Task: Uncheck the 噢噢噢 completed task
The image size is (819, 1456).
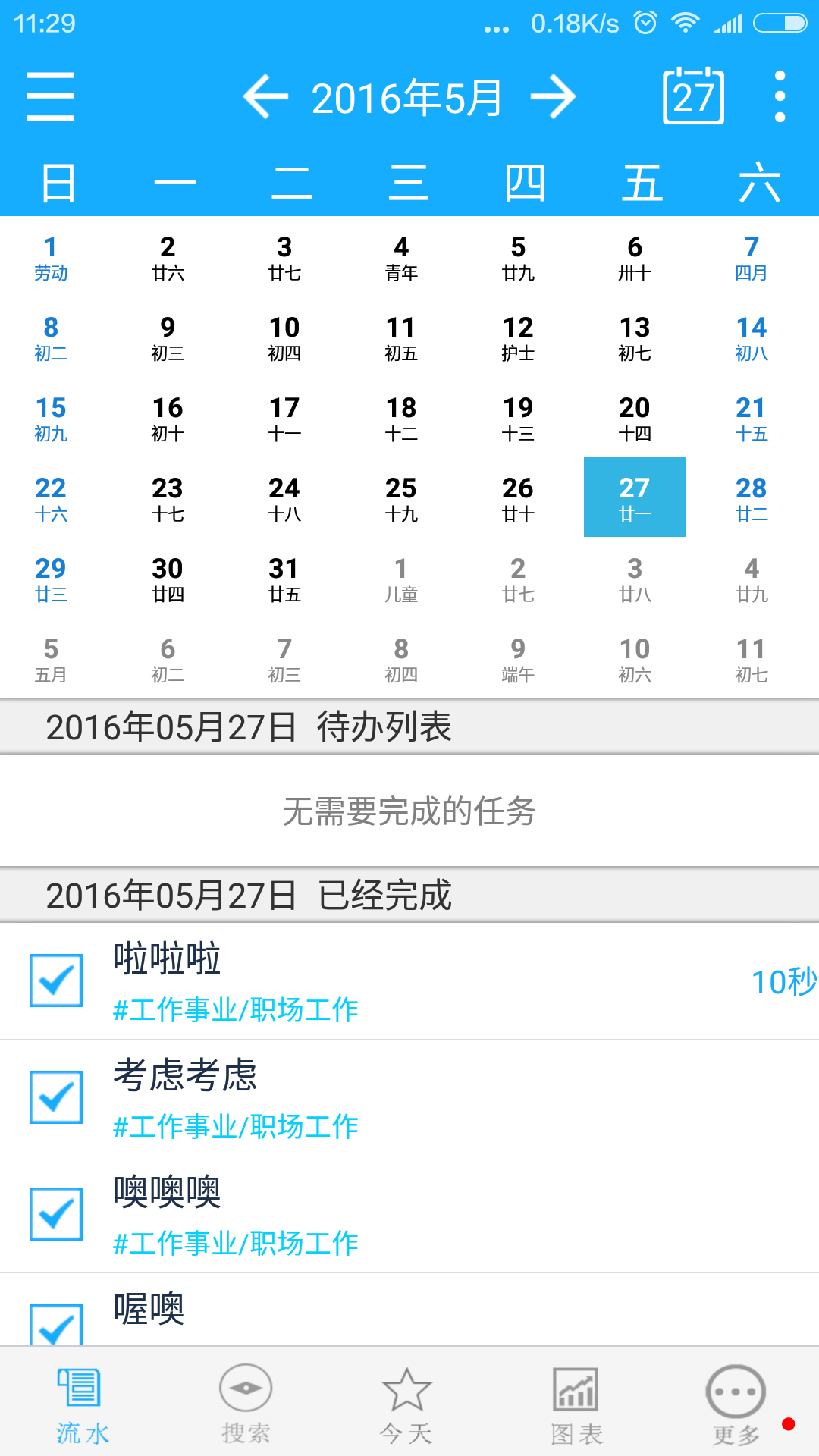Action: click(56, 1214)
